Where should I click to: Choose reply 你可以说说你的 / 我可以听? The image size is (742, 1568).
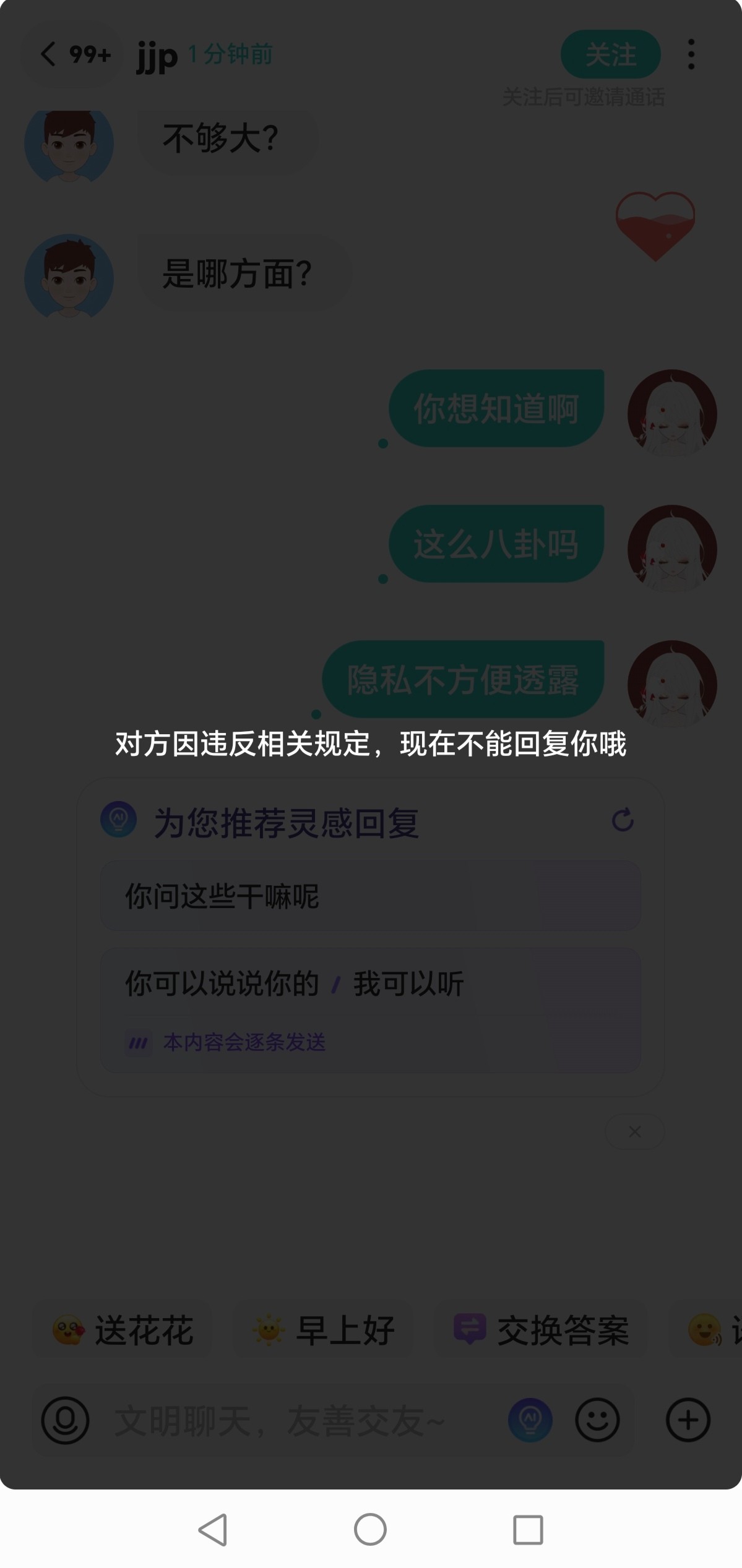coord(370,1010)
